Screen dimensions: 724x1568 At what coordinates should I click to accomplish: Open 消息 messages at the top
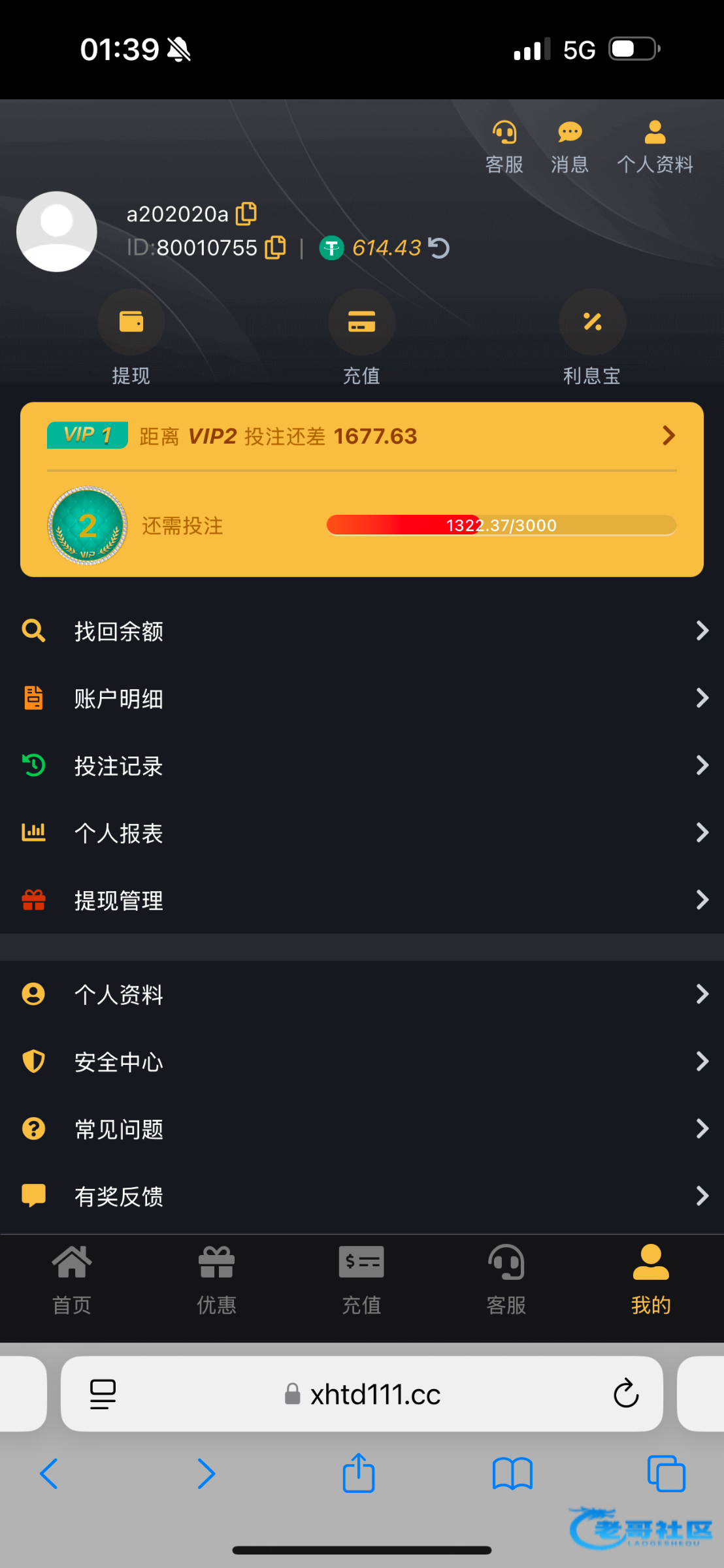pyautogui.click(x=569, y=147)
